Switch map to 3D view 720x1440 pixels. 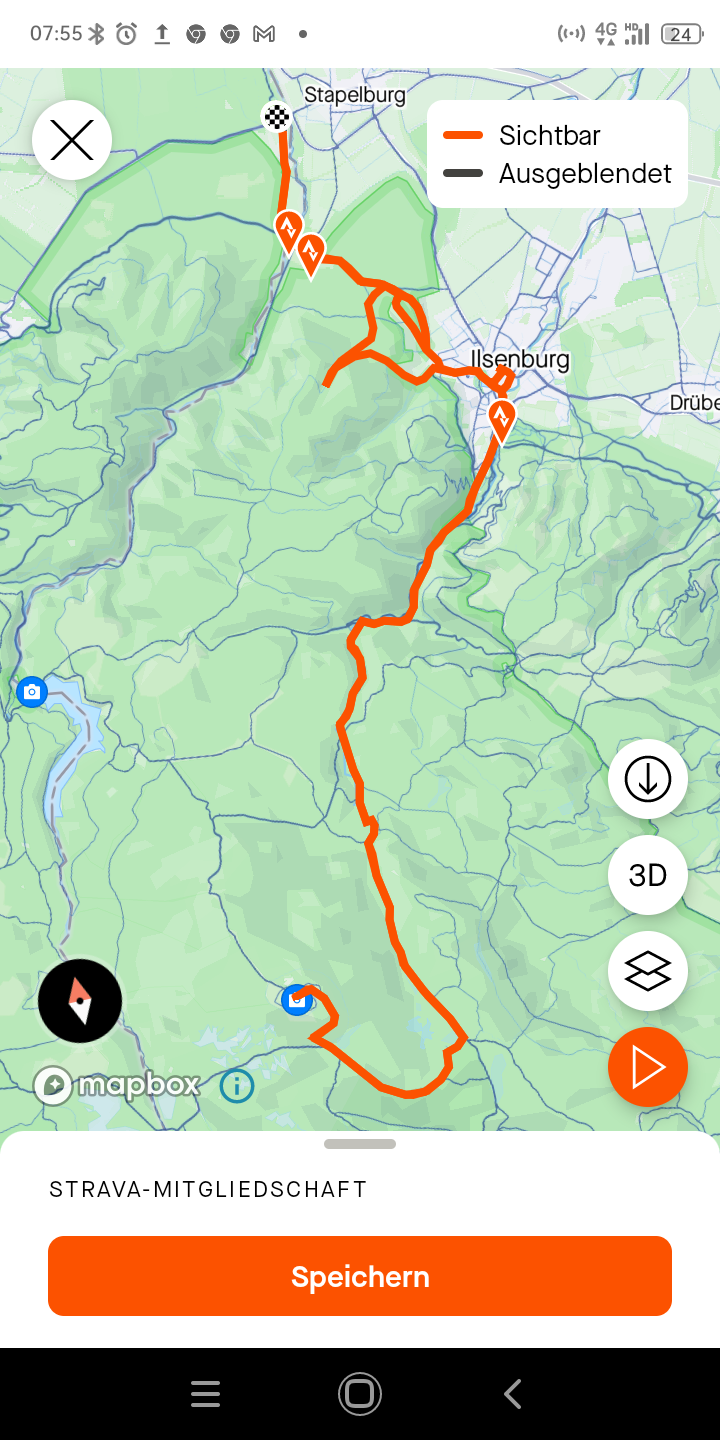tap(648, 875)
